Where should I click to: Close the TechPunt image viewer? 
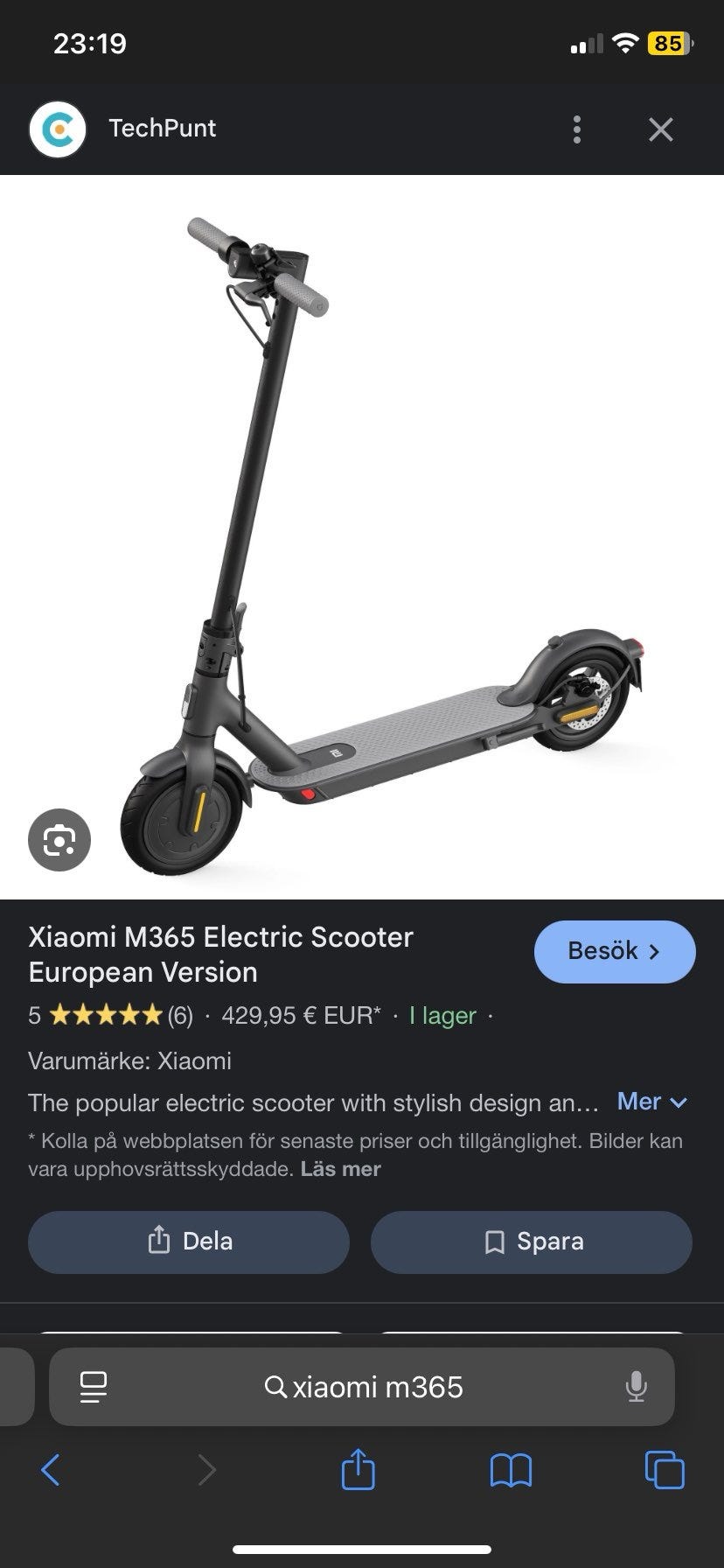pos(661,129)
